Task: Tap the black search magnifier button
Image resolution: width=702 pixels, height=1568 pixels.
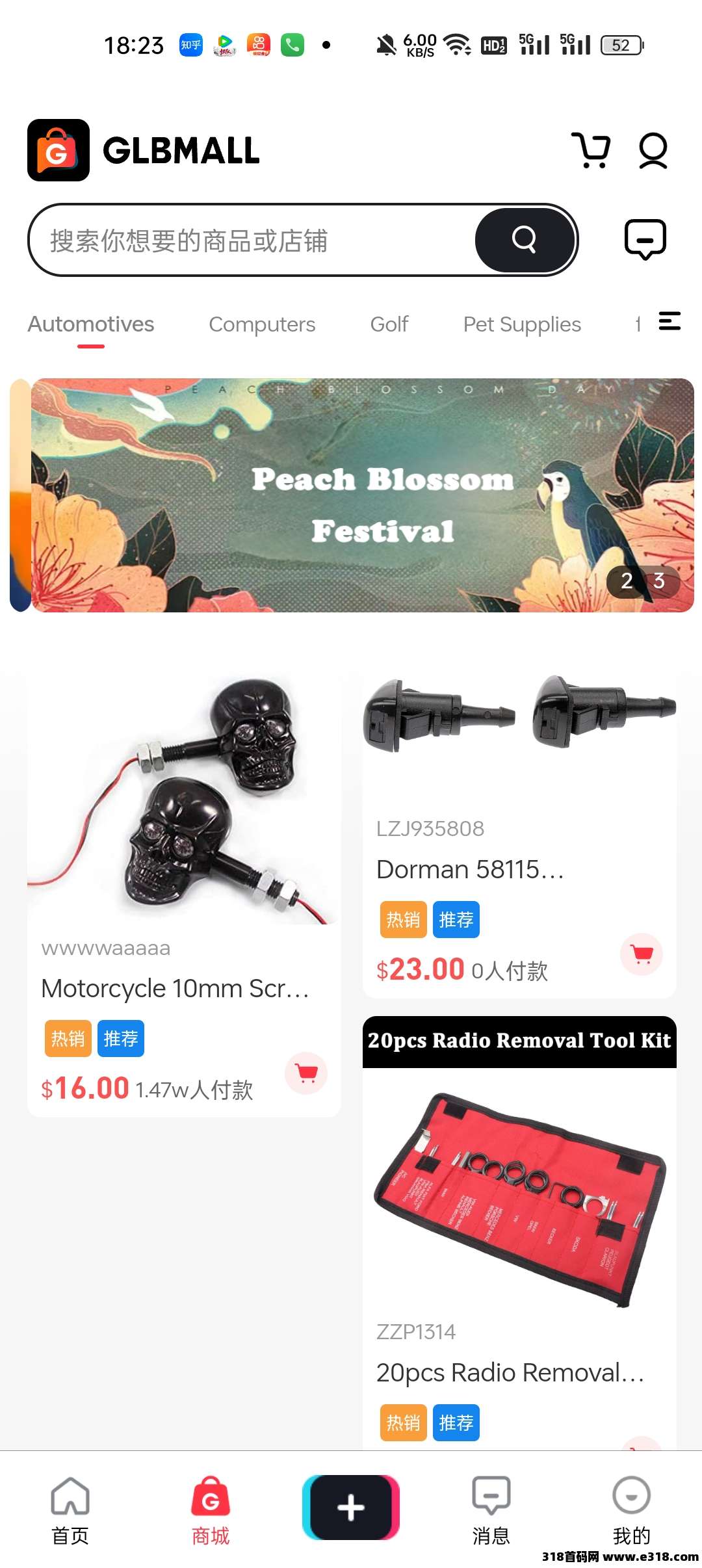Action: click(525, 240)
